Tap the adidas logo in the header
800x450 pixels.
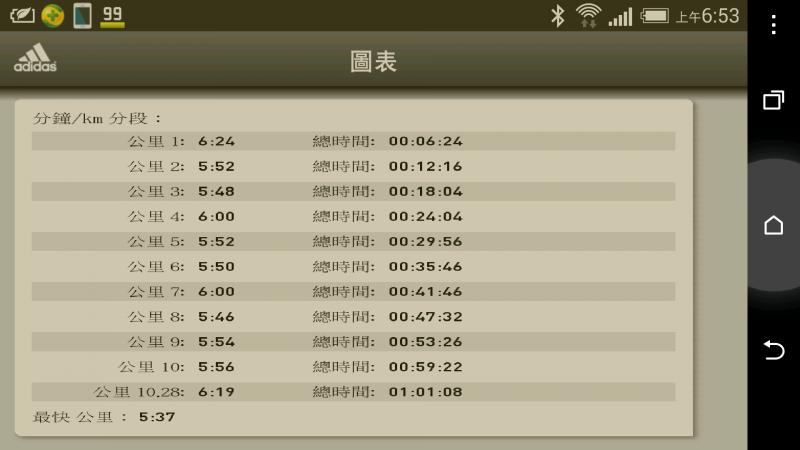point(35,58)
